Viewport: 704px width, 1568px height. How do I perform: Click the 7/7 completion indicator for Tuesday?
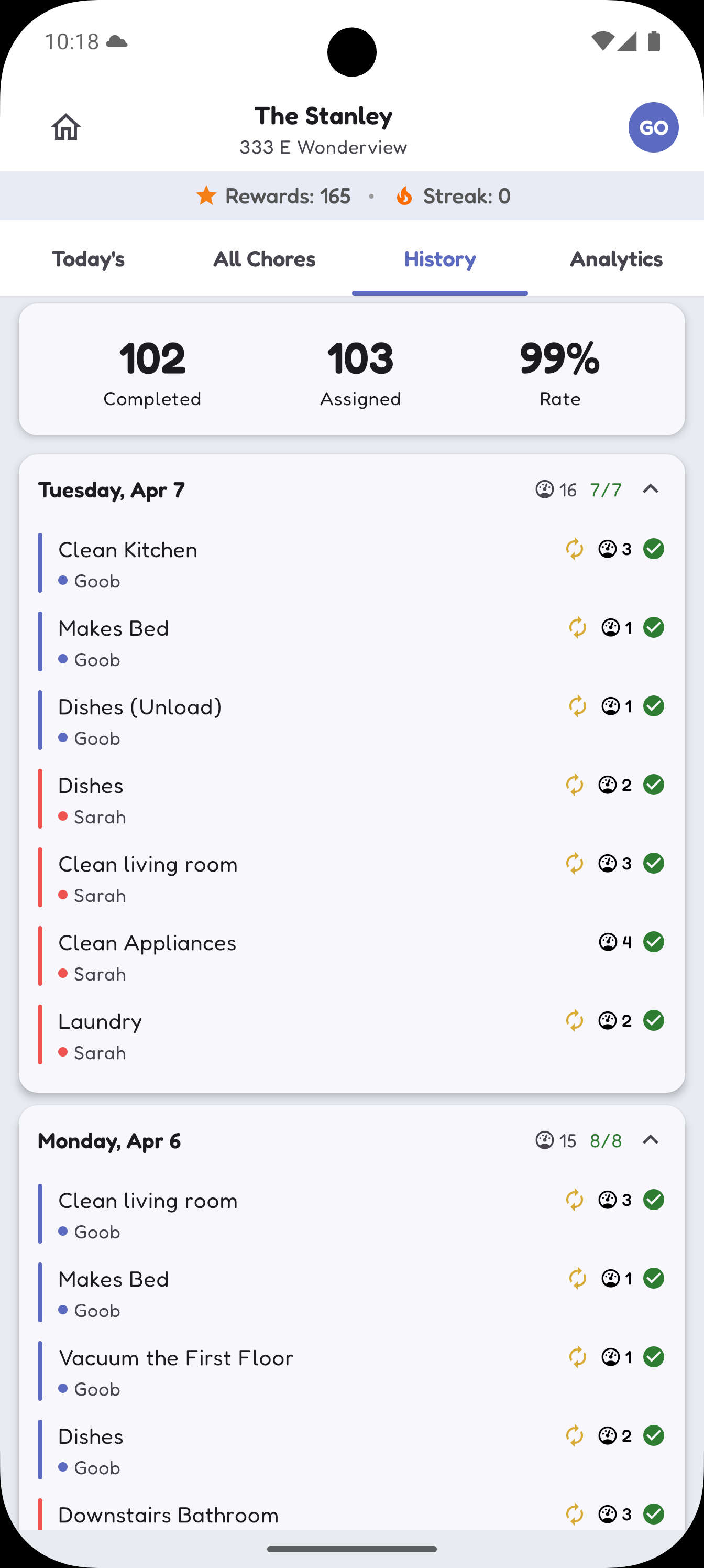coord(606,489)
